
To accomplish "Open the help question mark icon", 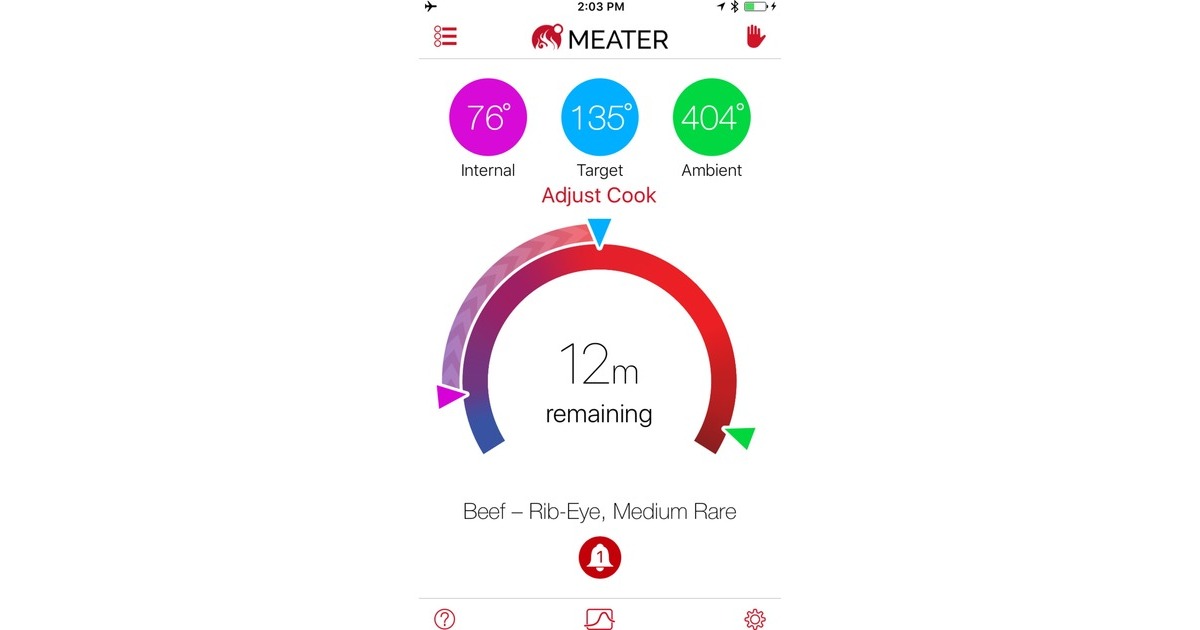I will click(444, 619).
